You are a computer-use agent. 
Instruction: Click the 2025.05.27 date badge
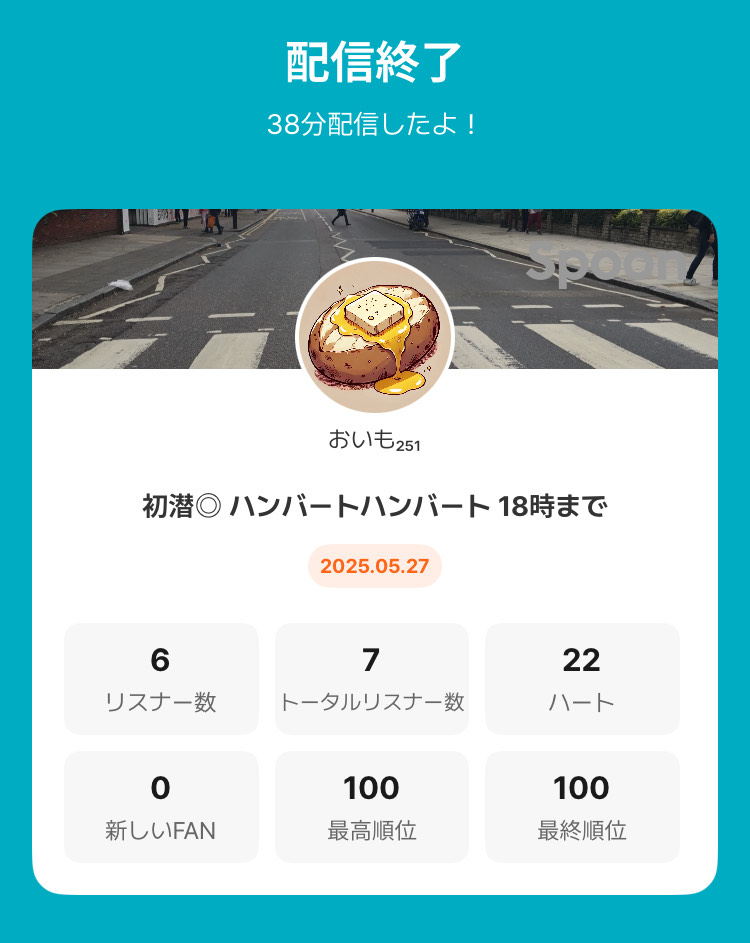[x=376, y=566]
